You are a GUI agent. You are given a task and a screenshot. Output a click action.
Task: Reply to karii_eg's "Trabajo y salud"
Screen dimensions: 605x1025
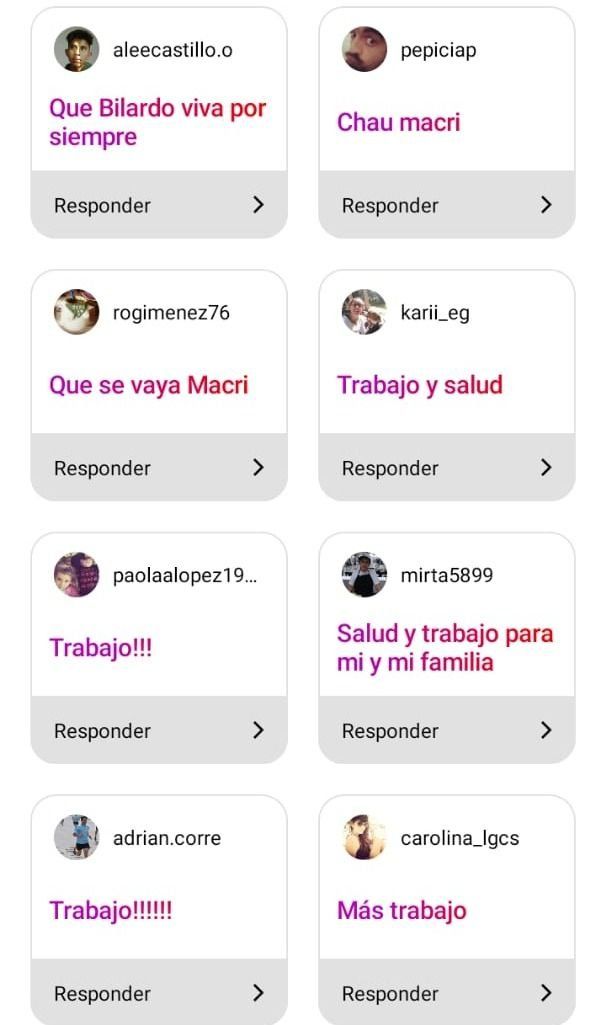446,468
